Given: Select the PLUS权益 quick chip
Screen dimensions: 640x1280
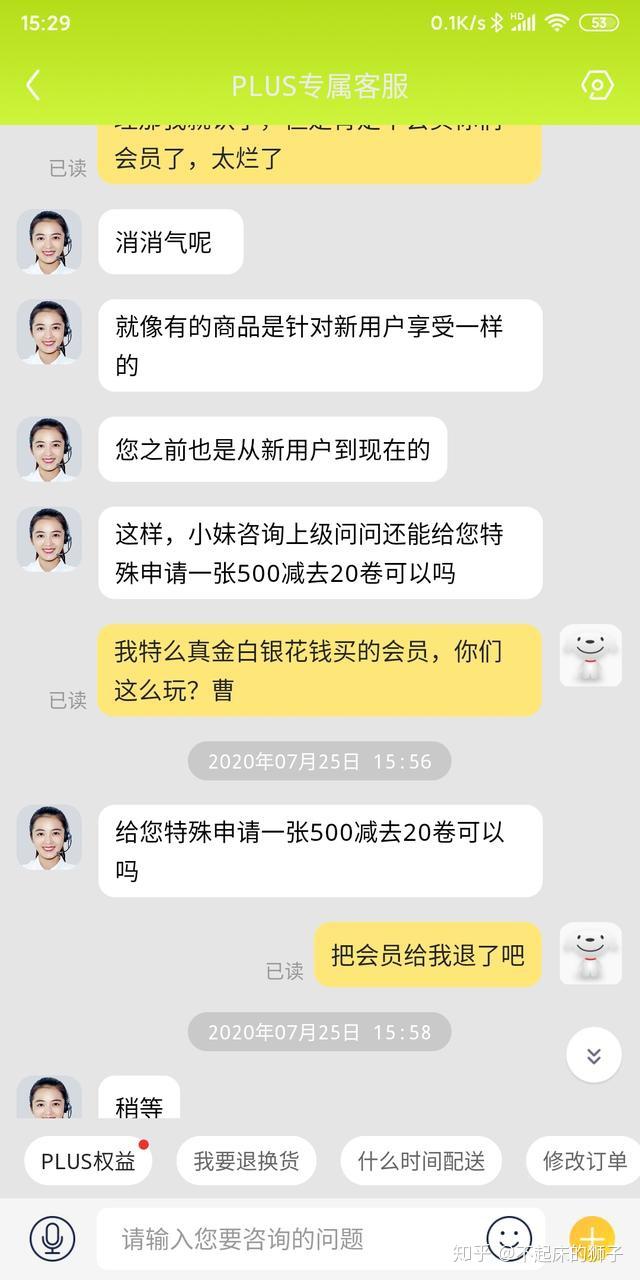Looking at the screenshot, I should point(88,1161).
